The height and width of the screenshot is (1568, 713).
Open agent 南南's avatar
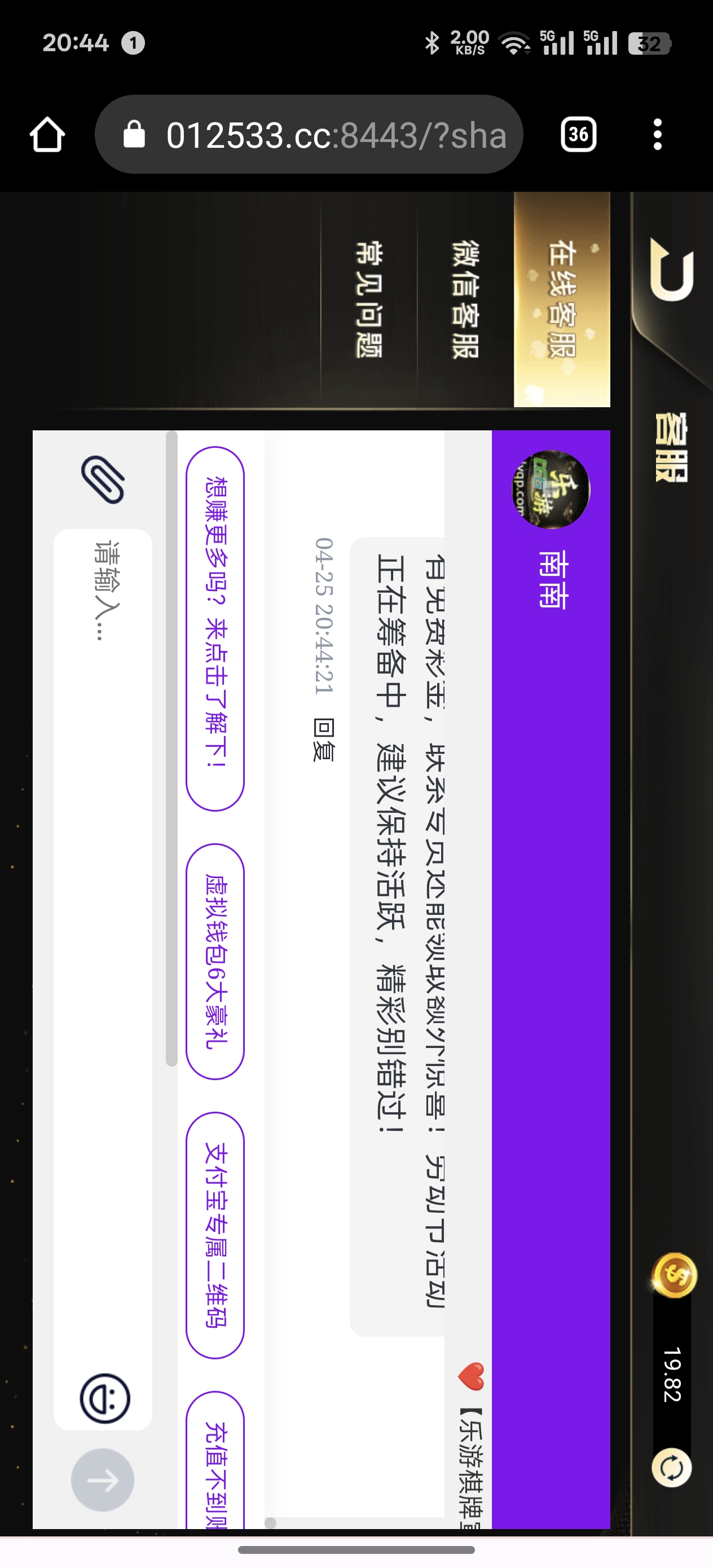[x=551, y=490]
